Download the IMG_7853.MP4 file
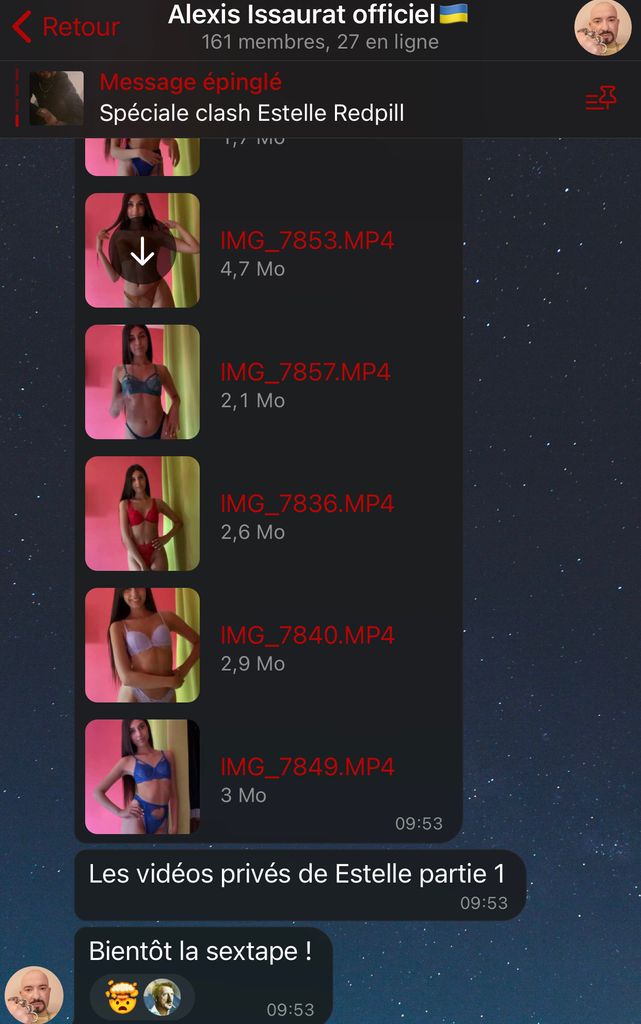Image resolution: width=641 pixels, height=1024 pixels. (142, 251)
